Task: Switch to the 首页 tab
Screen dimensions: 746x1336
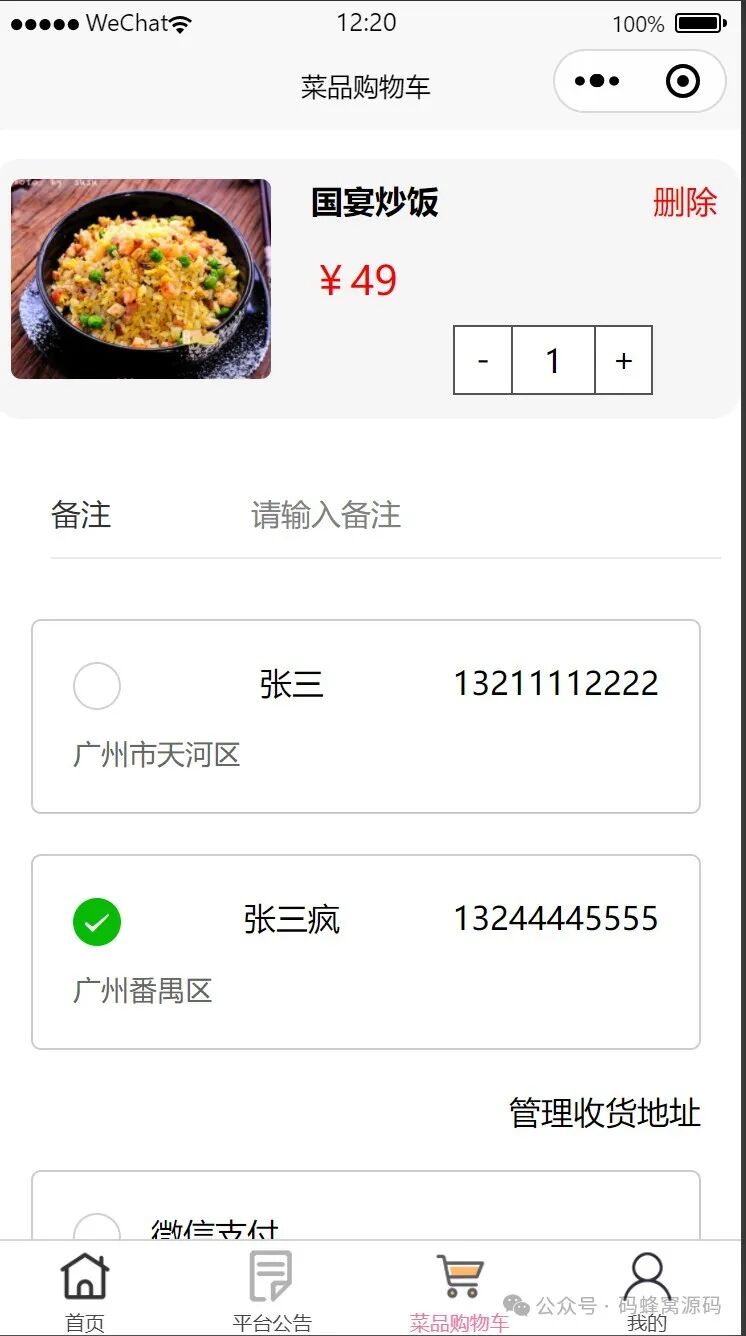Action: pos(84,1290)
